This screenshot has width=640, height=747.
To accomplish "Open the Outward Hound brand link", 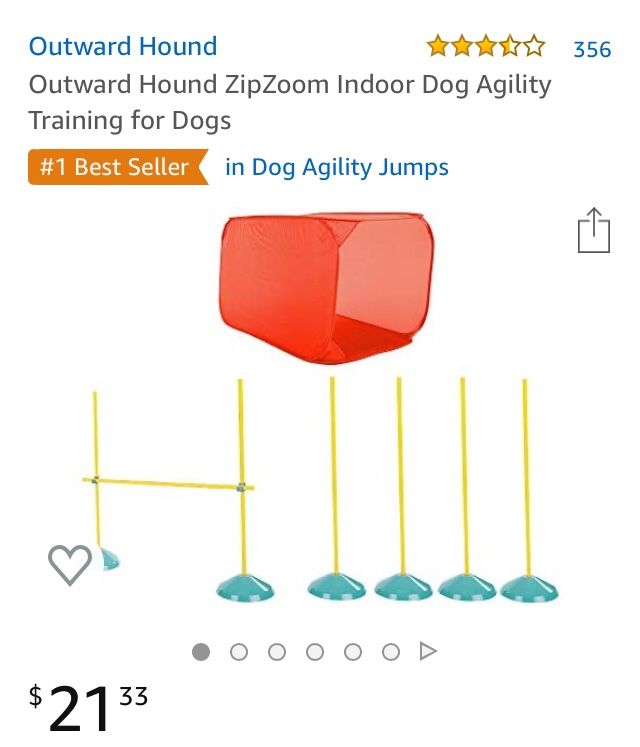I will tap(122, 47).
